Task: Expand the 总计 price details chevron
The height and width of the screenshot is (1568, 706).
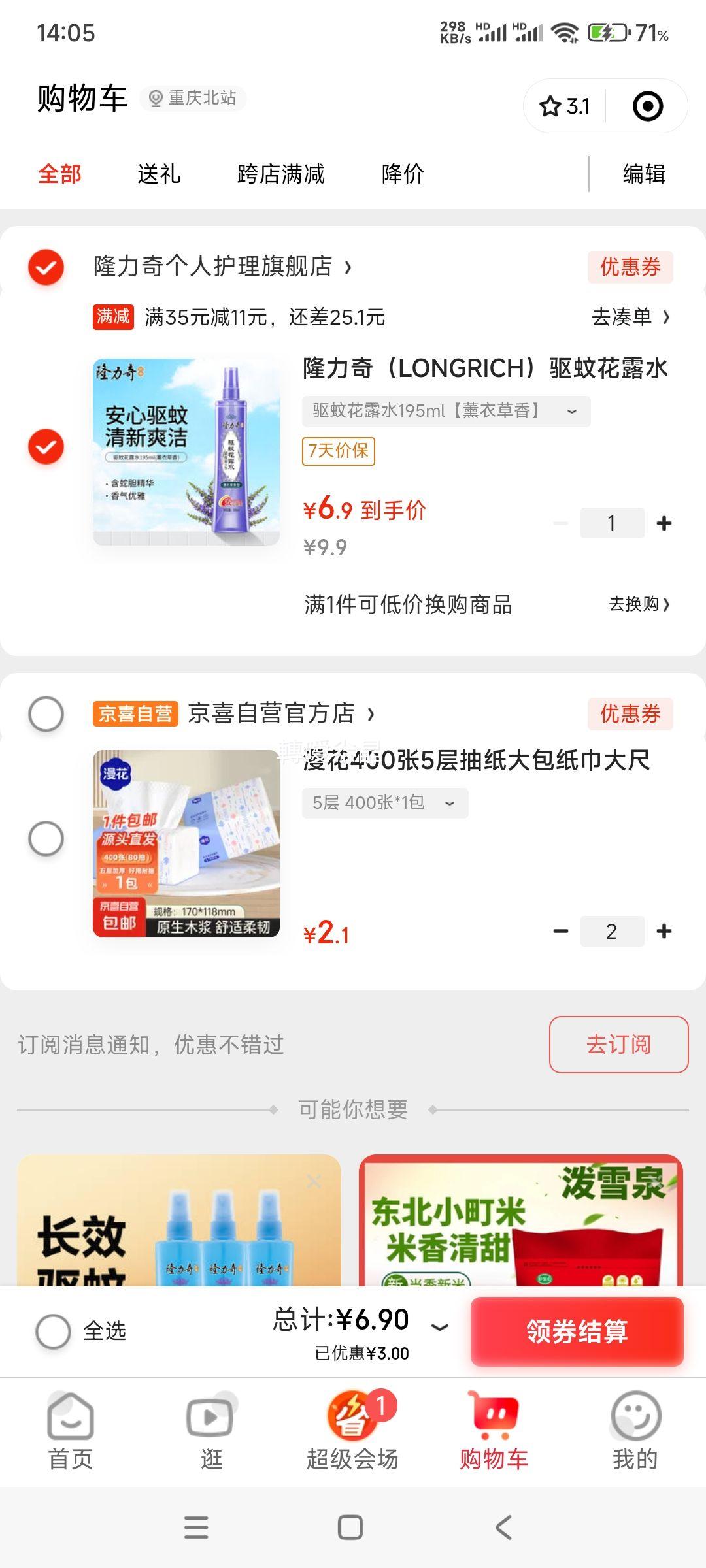Action: 441,1326
